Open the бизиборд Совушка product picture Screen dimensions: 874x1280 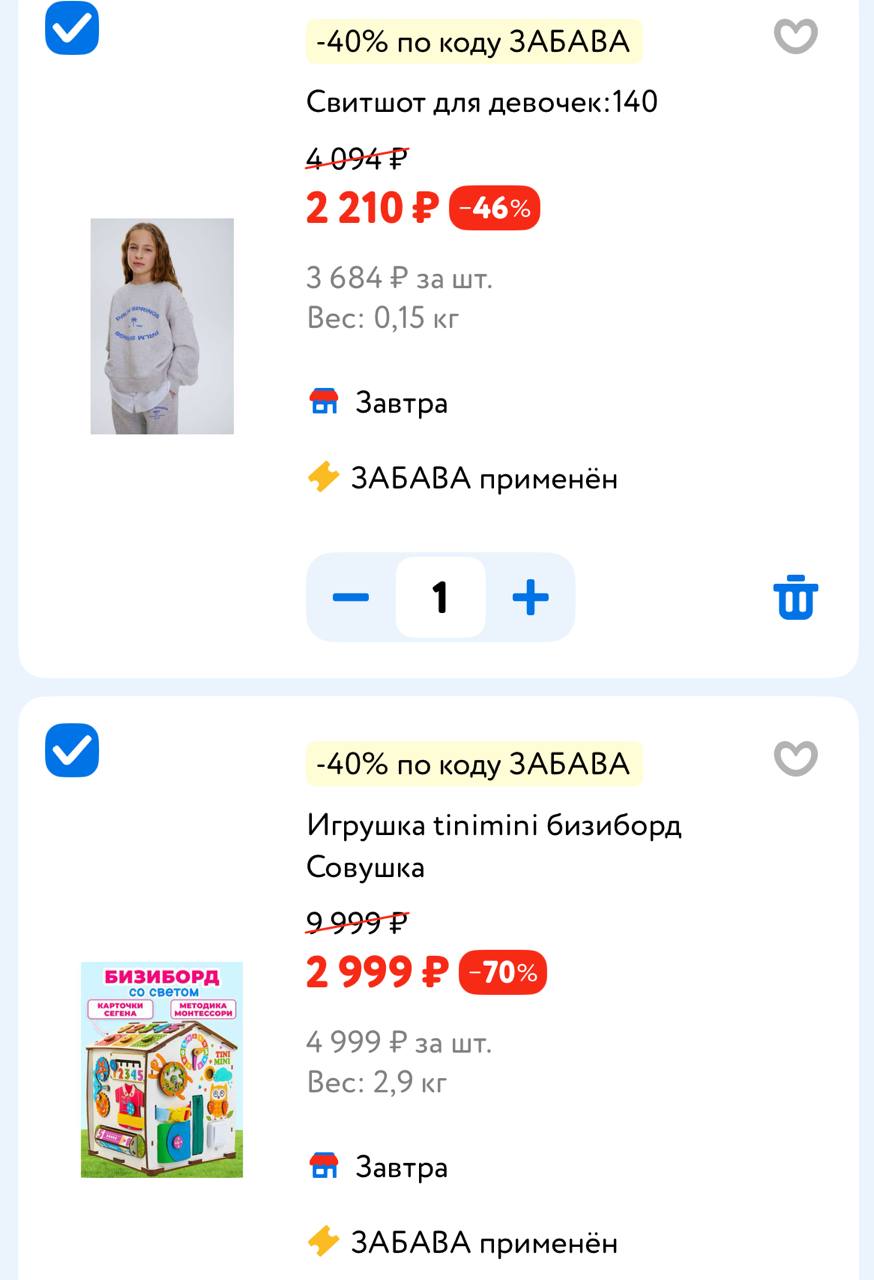point(162,1069)
